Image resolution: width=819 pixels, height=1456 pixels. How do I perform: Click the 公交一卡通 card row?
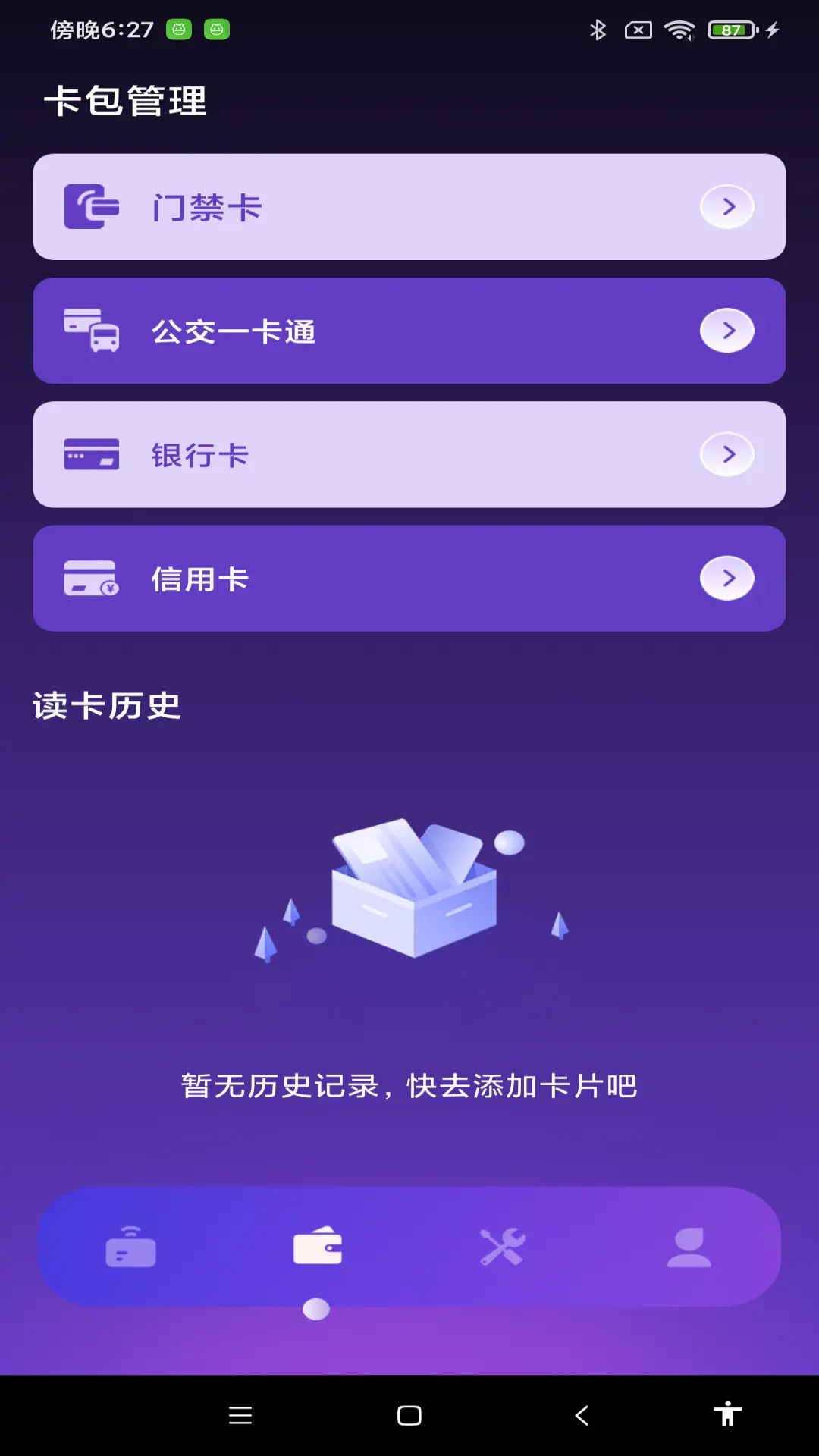point(409,330)
